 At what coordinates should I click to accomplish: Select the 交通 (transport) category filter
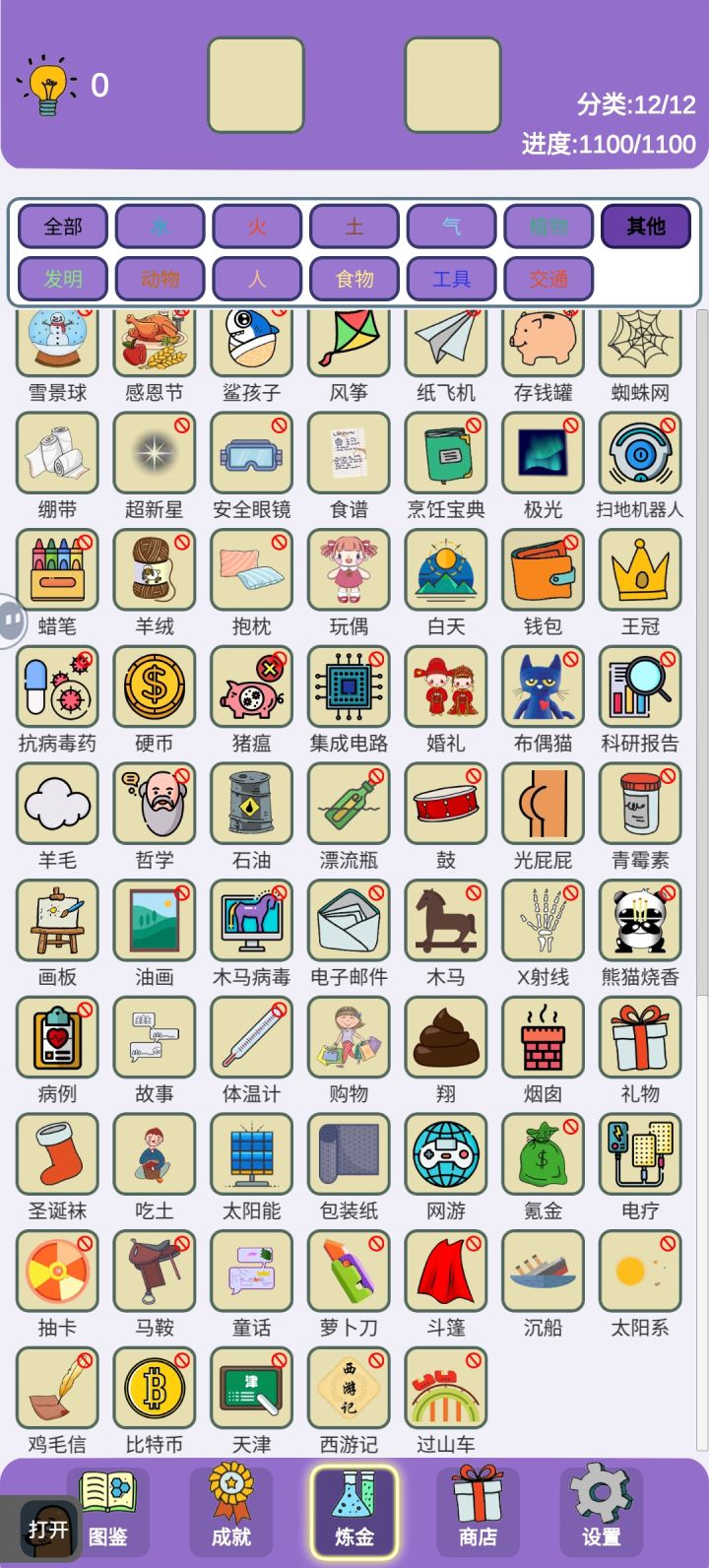click(548, 279)
